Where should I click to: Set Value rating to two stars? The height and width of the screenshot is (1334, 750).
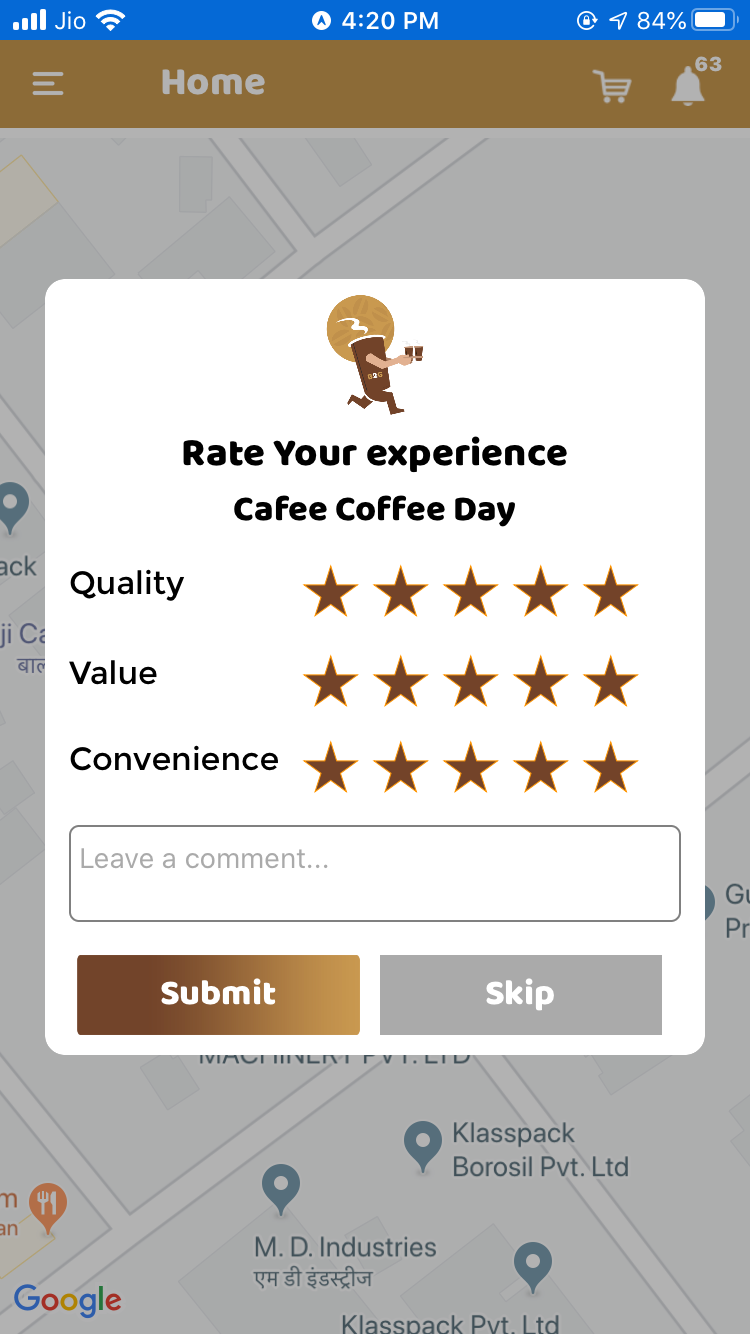pos(400,682)
